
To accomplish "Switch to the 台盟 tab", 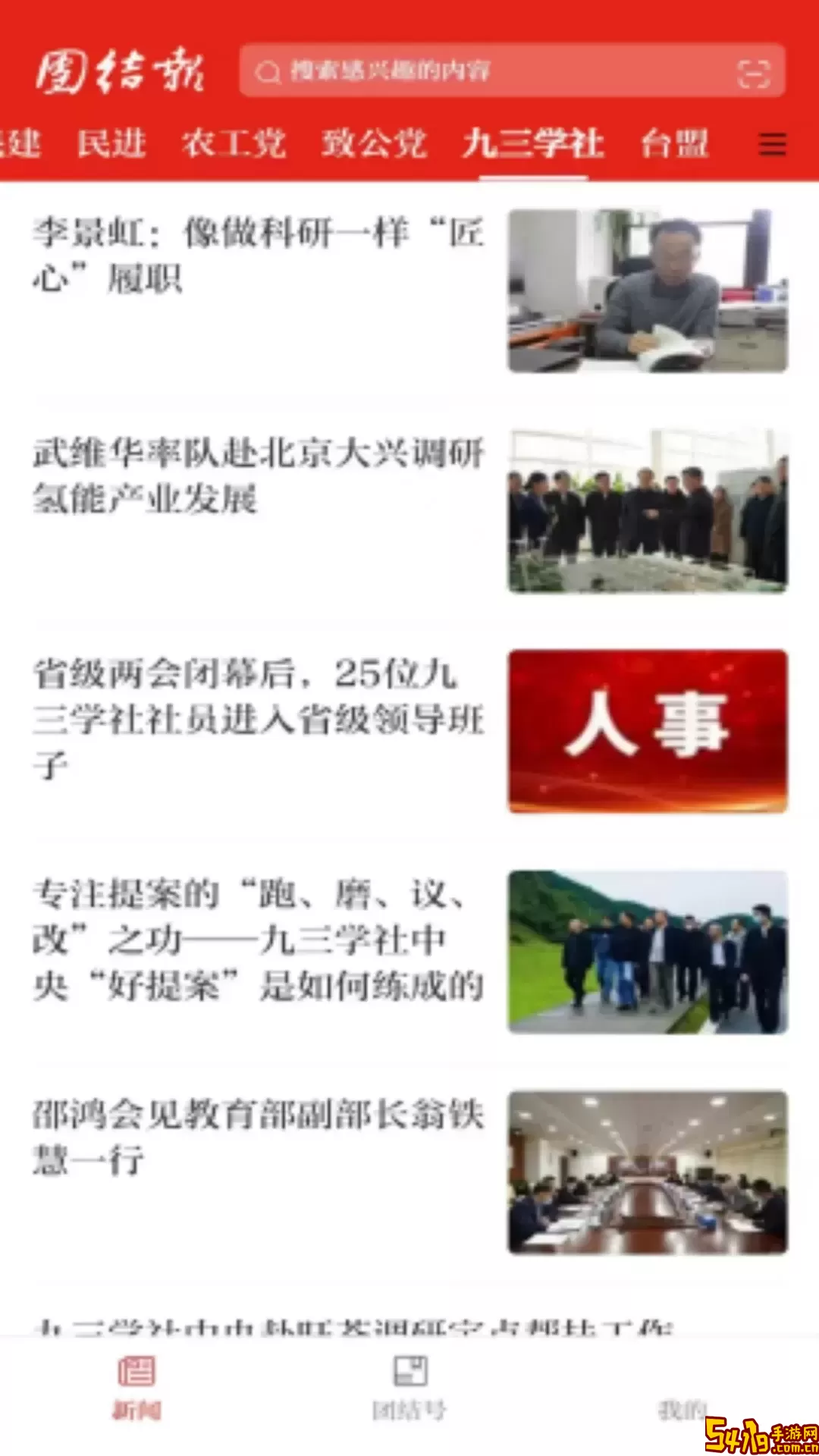I will [x=674, y=143].
